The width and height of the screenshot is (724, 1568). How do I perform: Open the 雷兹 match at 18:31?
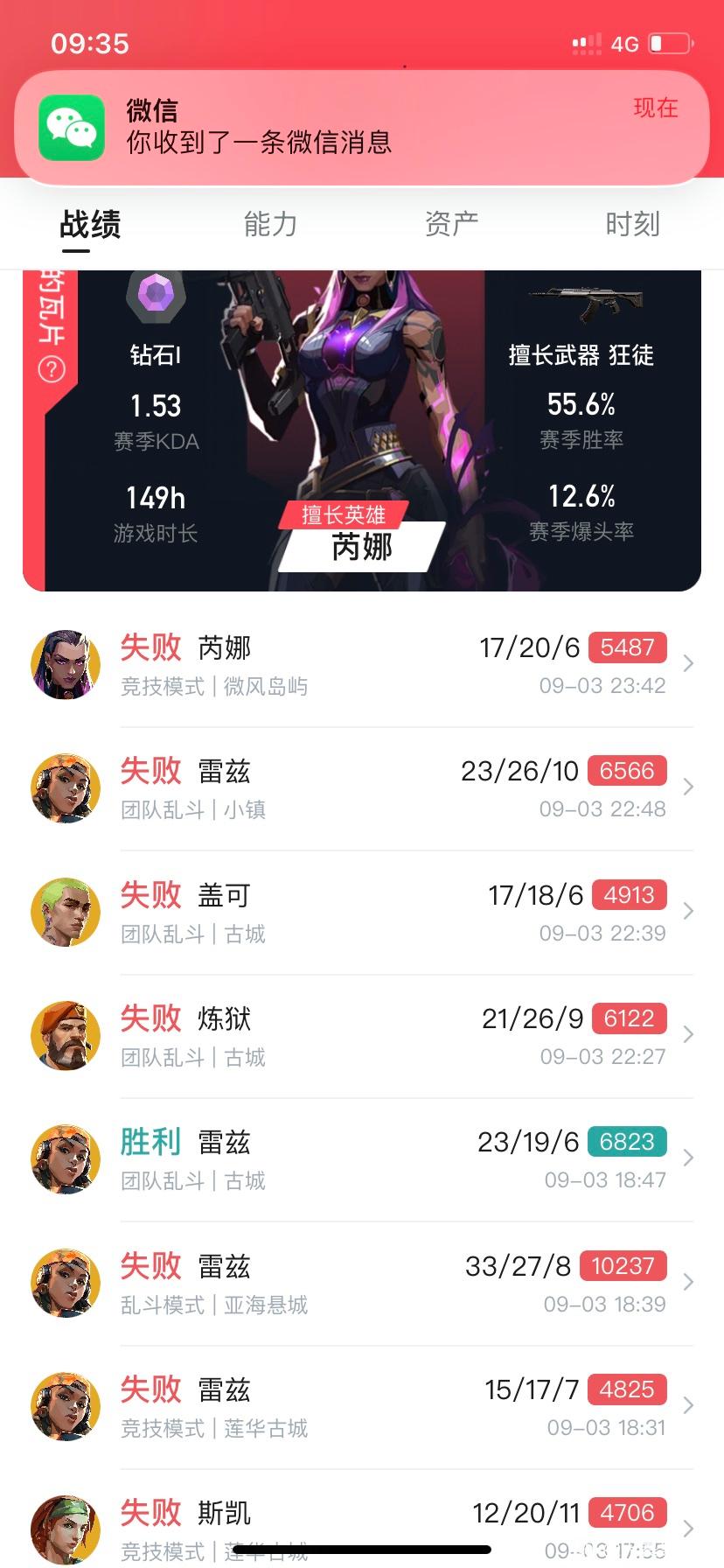click(362, 1407)
